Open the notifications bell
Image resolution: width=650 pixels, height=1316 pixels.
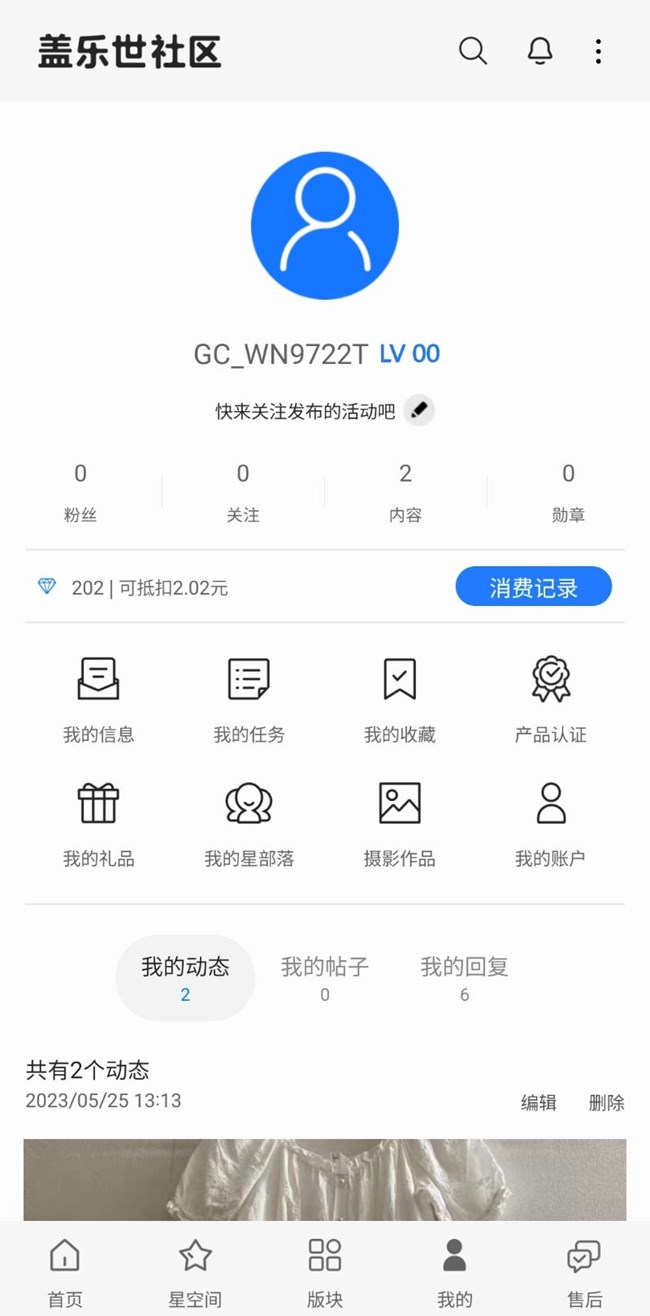click(x=540, y=51)
